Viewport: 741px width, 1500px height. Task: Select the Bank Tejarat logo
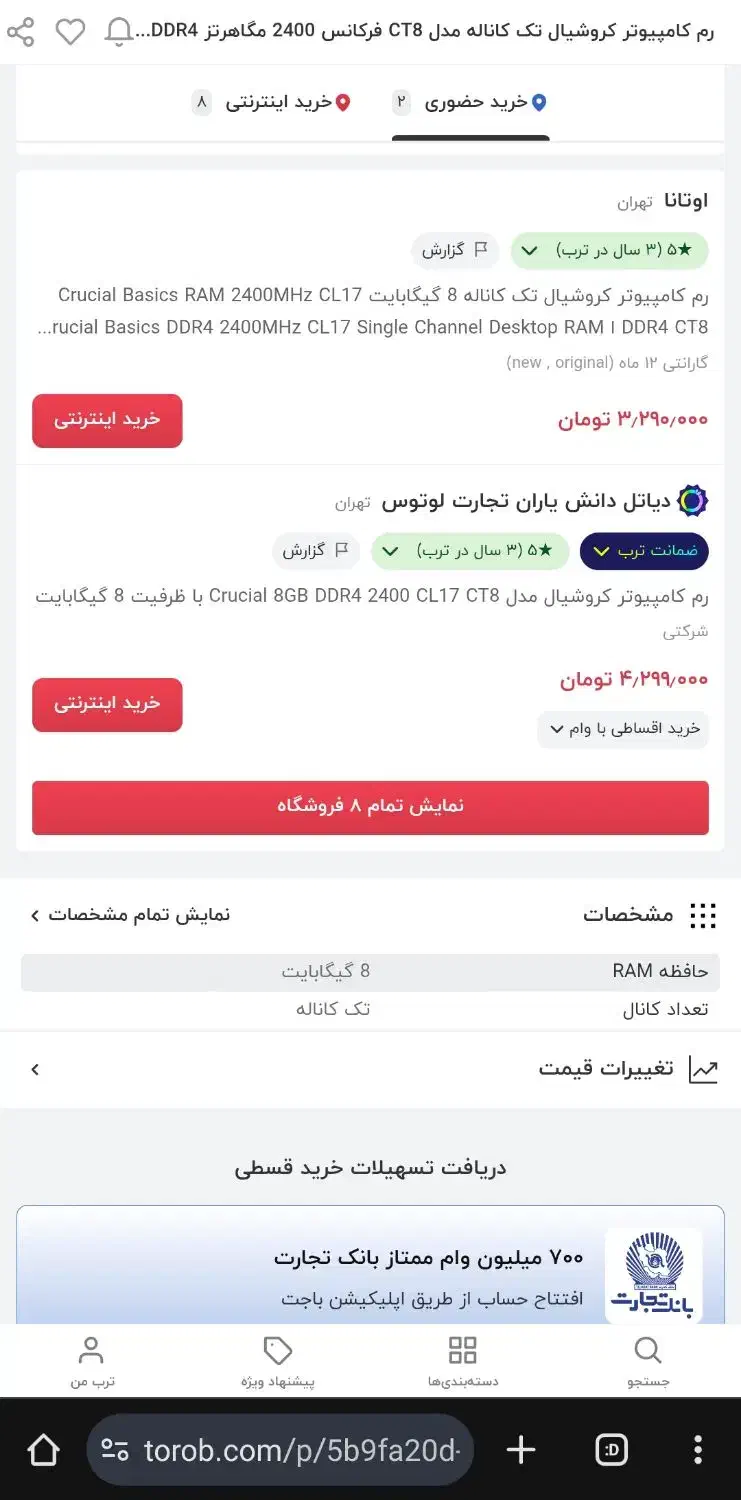tap(655, 1271)
